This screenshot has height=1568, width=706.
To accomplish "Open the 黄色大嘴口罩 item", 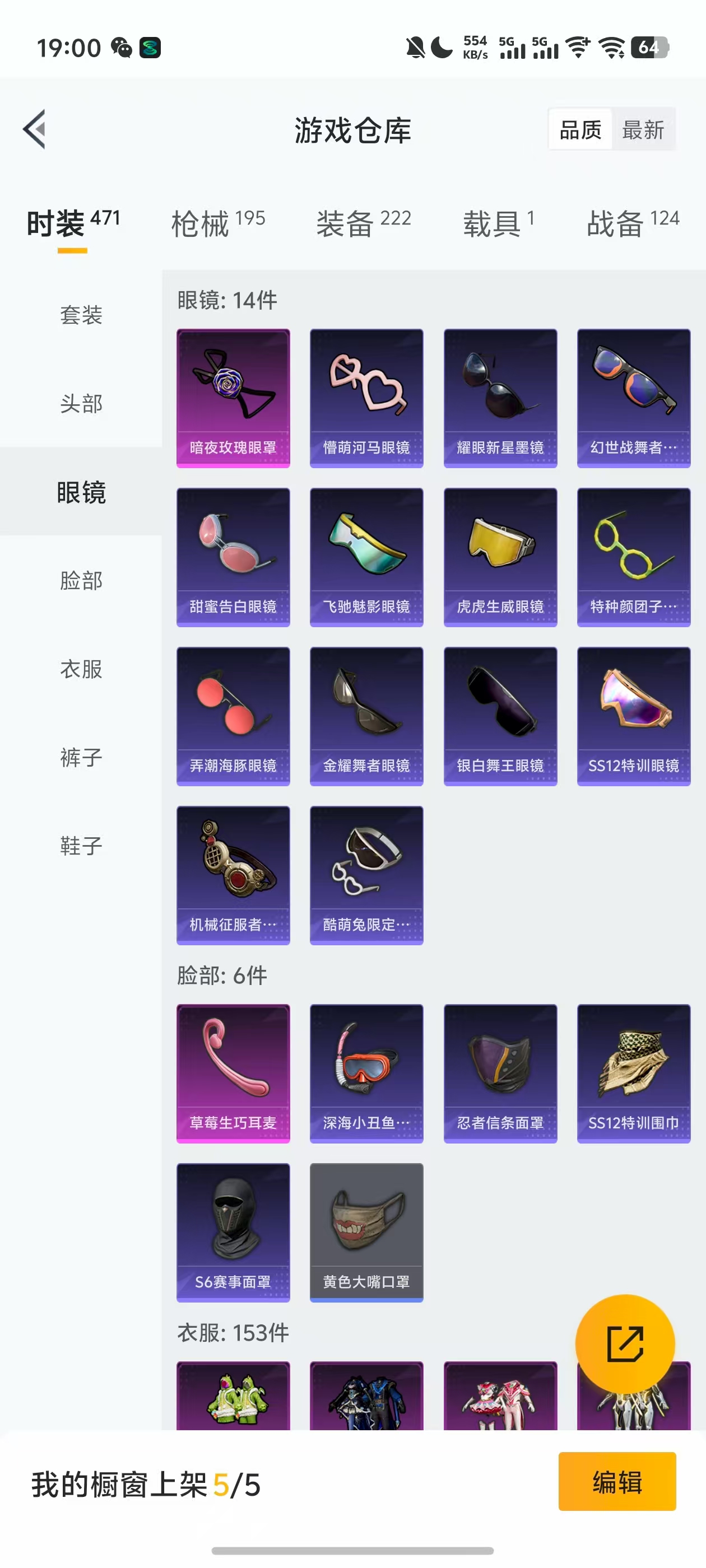I will [x=366, y=1232].
